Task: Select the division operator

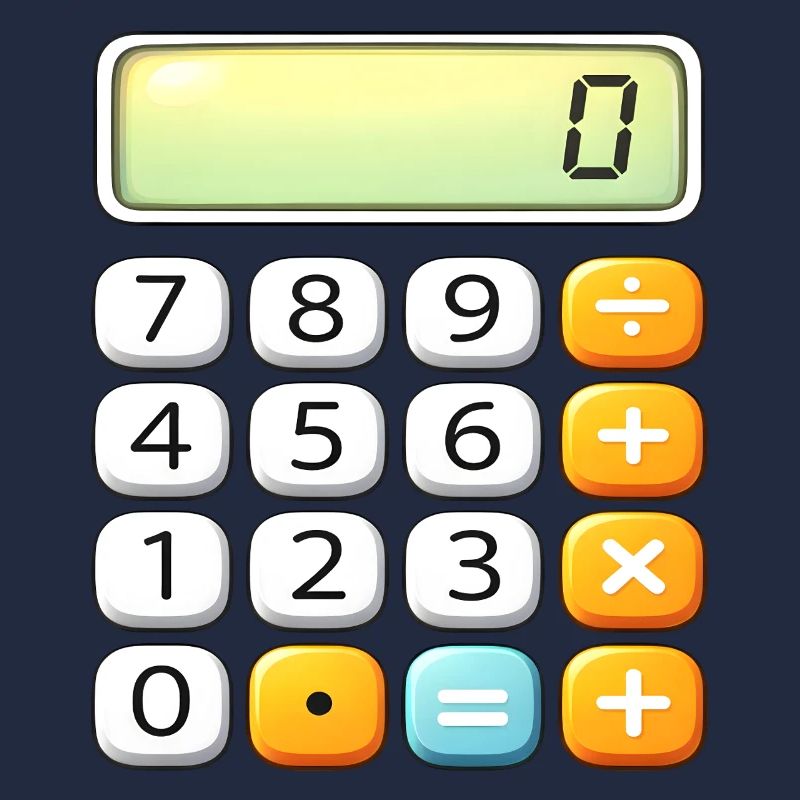Action: point(632,312)
